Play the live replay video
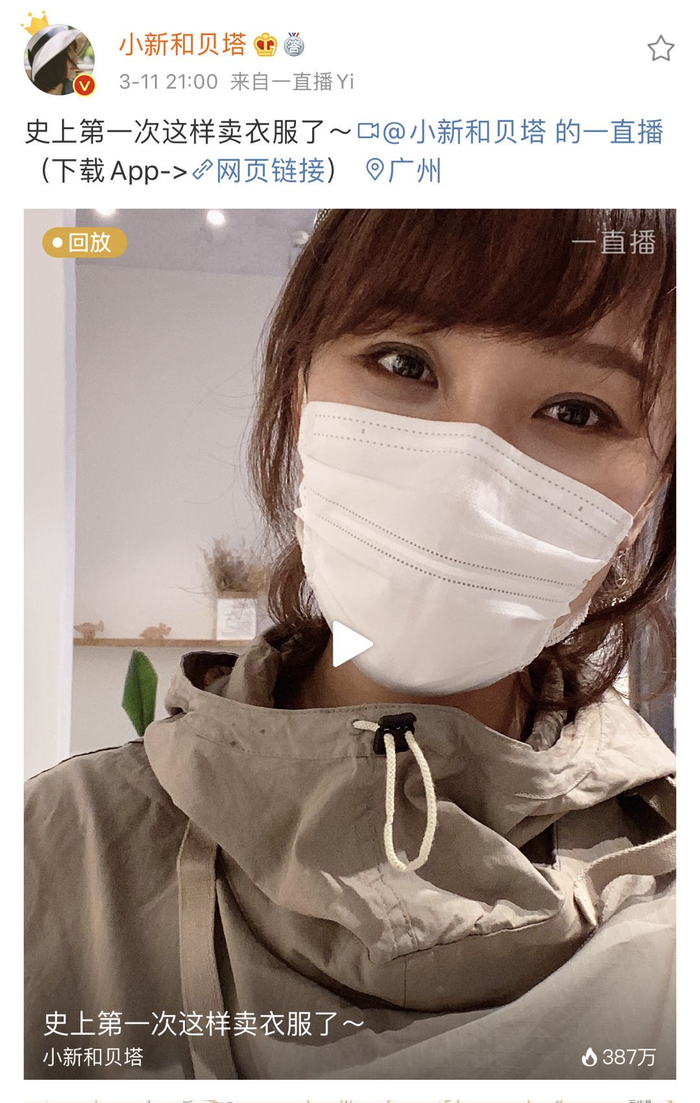 350,643
